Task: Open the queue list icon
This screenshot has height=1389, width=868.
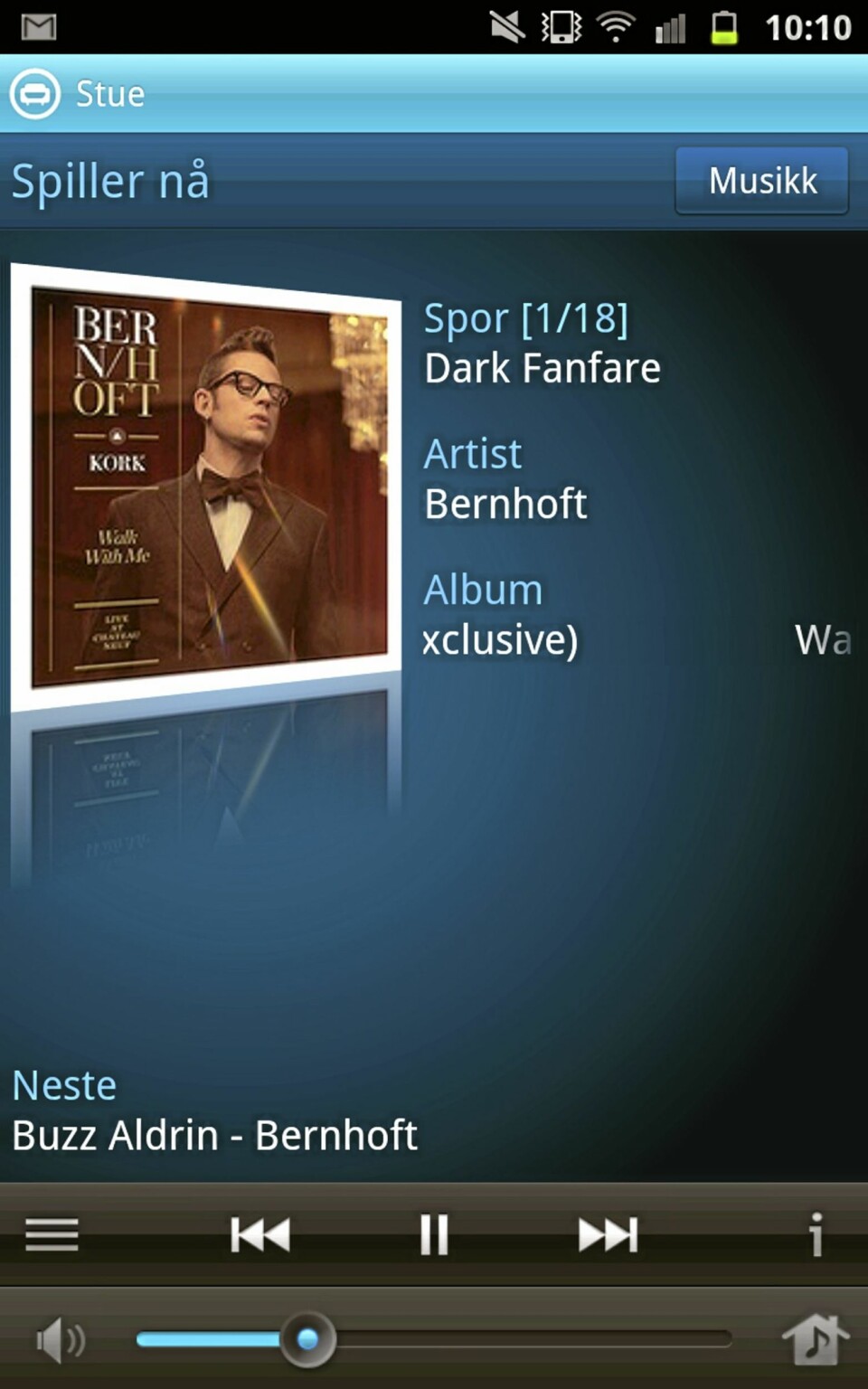Action: pos(52,1234)
